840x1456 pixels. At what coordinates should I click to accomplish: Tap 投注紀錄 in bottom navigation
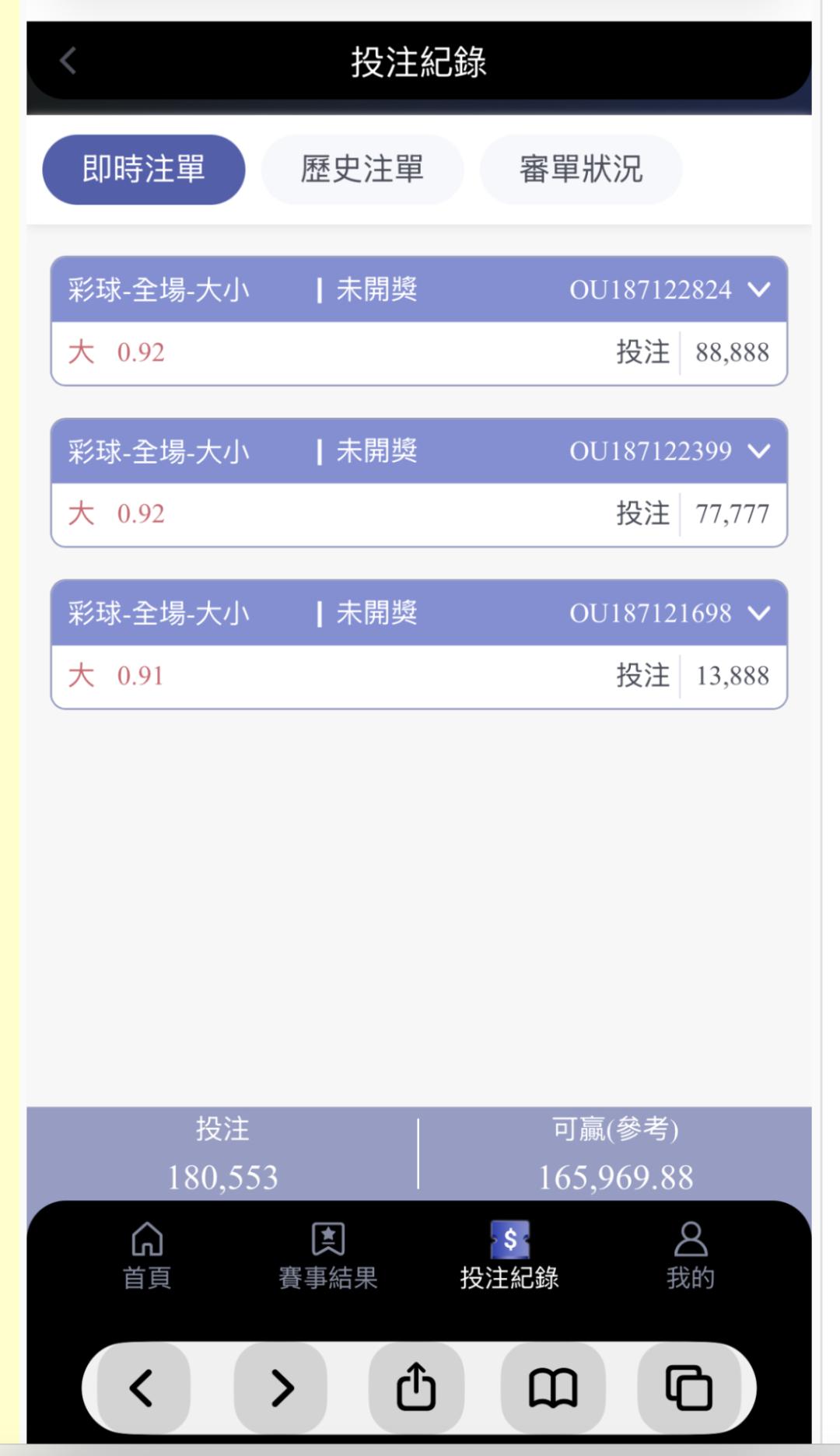point(509,1255)
